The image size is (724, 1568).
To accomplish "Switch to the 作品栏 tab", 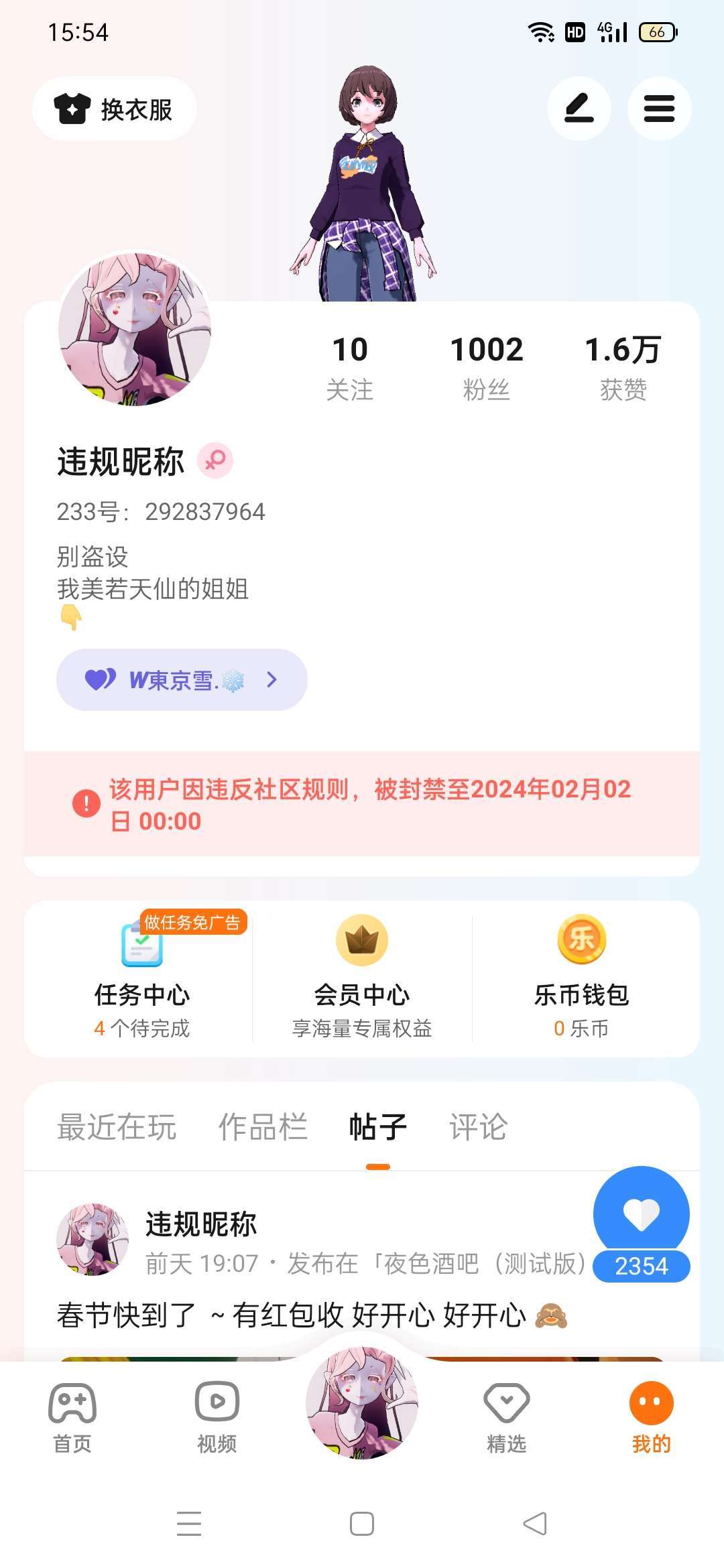I will point(263,1127).
